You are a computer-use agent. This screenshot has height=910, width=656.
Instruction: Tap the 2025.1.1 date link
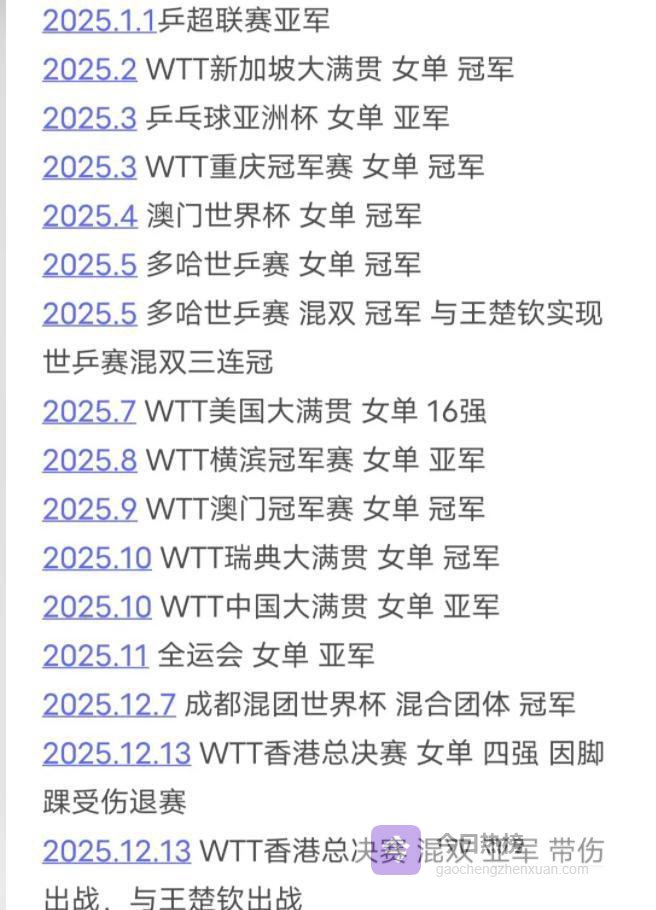coord(99,20)
